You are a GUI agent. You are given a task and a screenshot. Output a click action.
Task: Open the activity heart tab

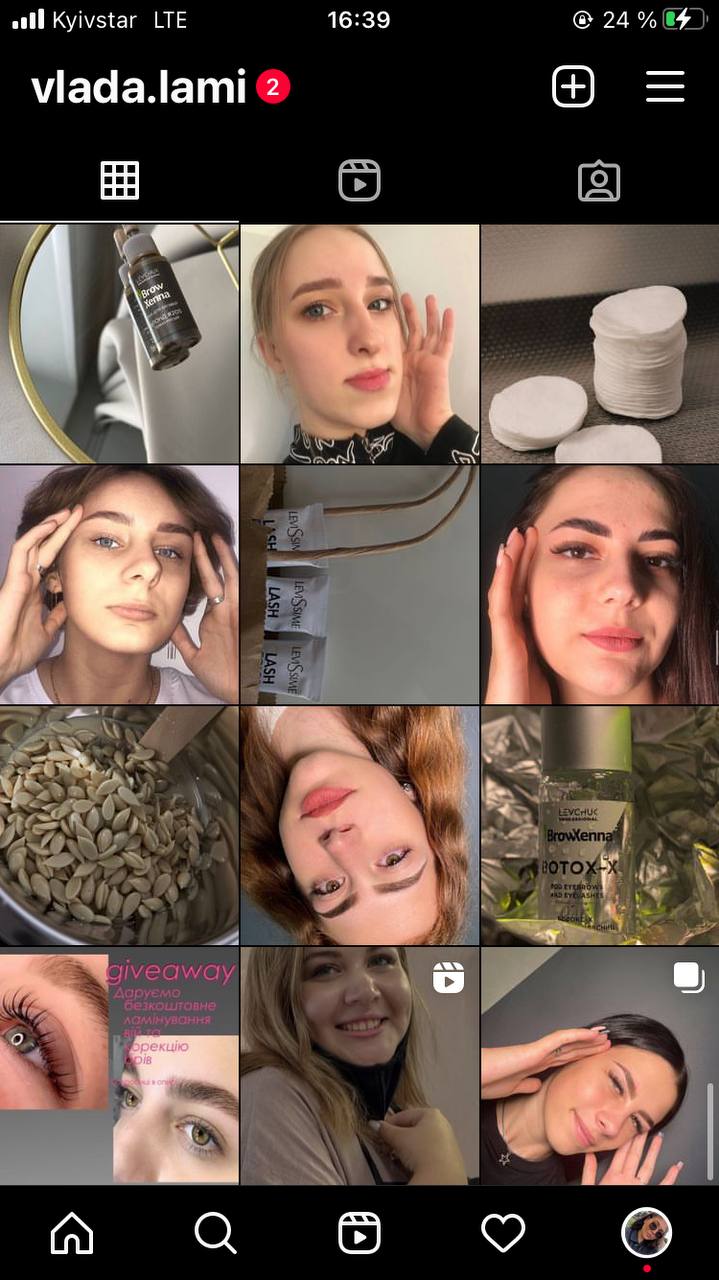tap(503, 1234)
